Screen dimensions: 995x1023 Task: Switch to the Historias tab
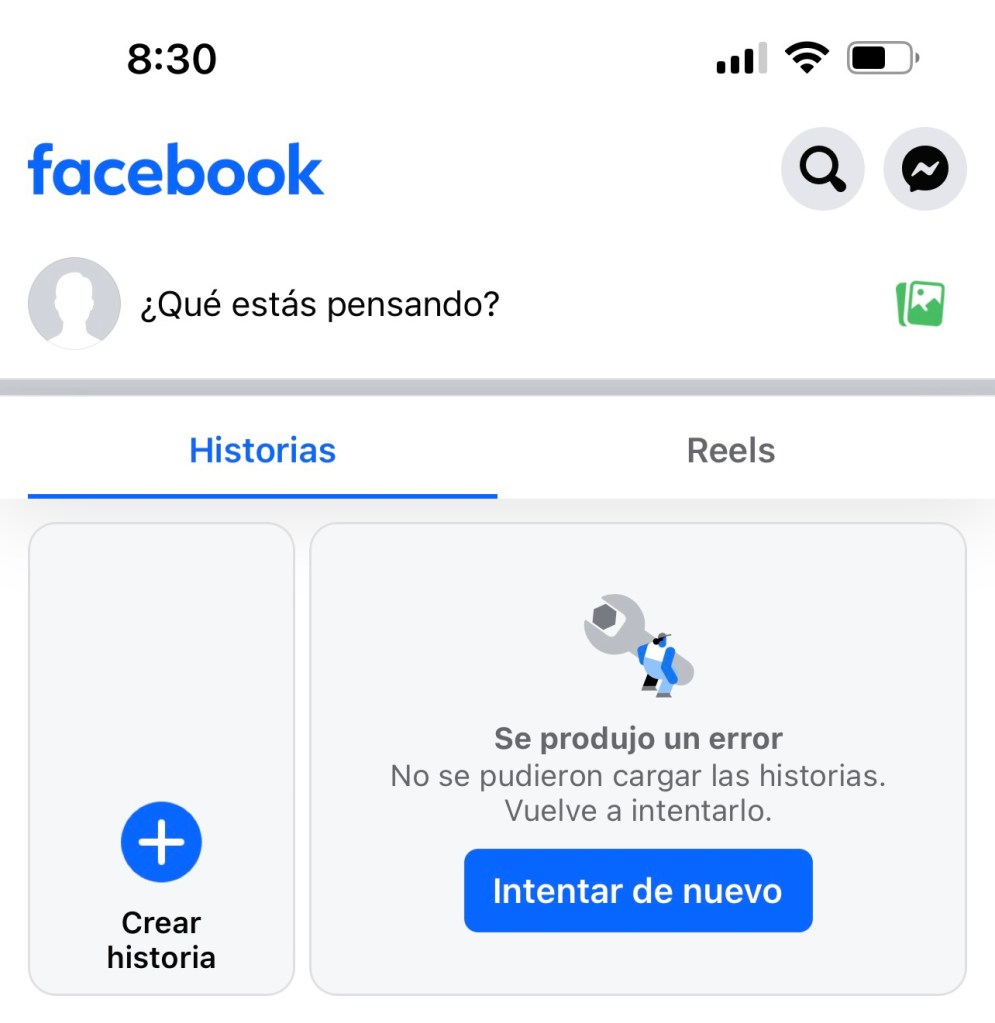[262, 451]
